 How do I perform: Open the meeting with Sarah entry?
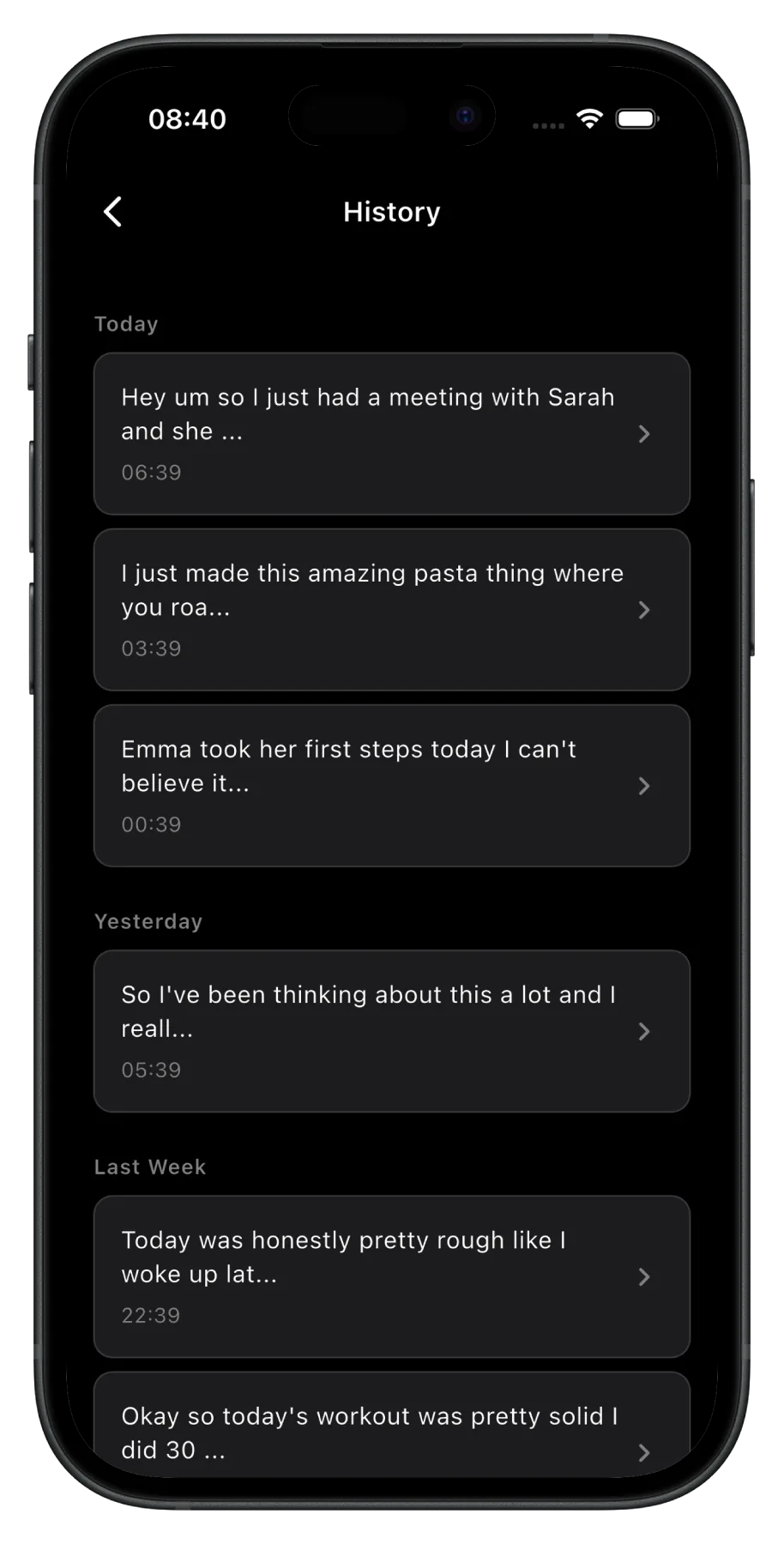391,433
